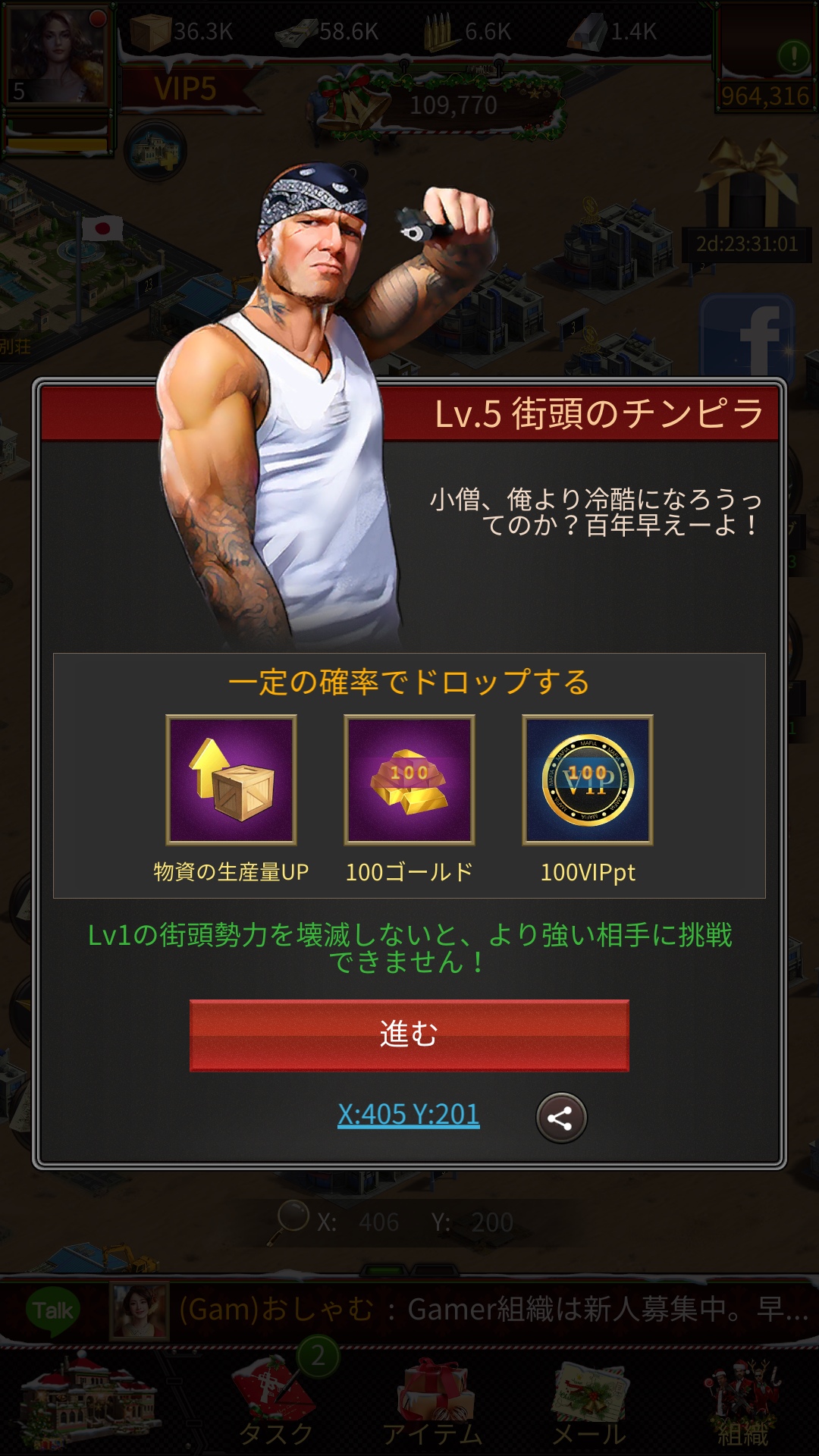View the 100ゴールド drop item
This screenshot has height=1456, width=819.
(409, 780)
